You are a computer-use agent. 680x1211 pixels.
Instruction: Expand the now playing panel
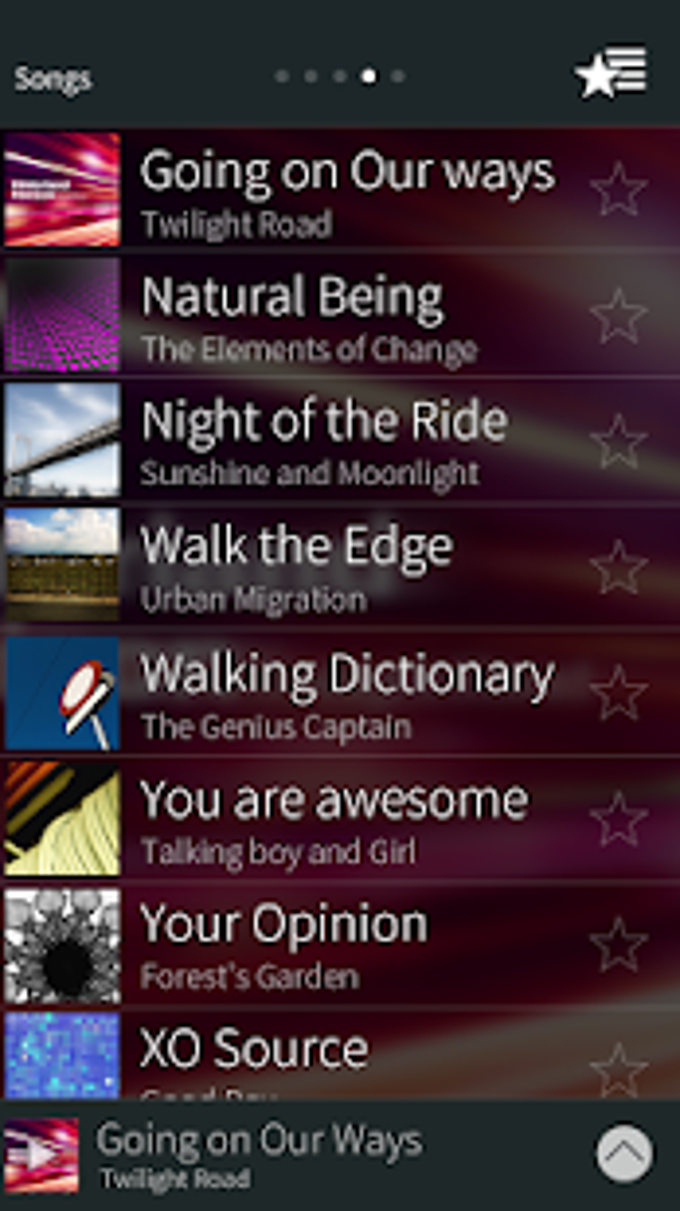point(625,1155)
